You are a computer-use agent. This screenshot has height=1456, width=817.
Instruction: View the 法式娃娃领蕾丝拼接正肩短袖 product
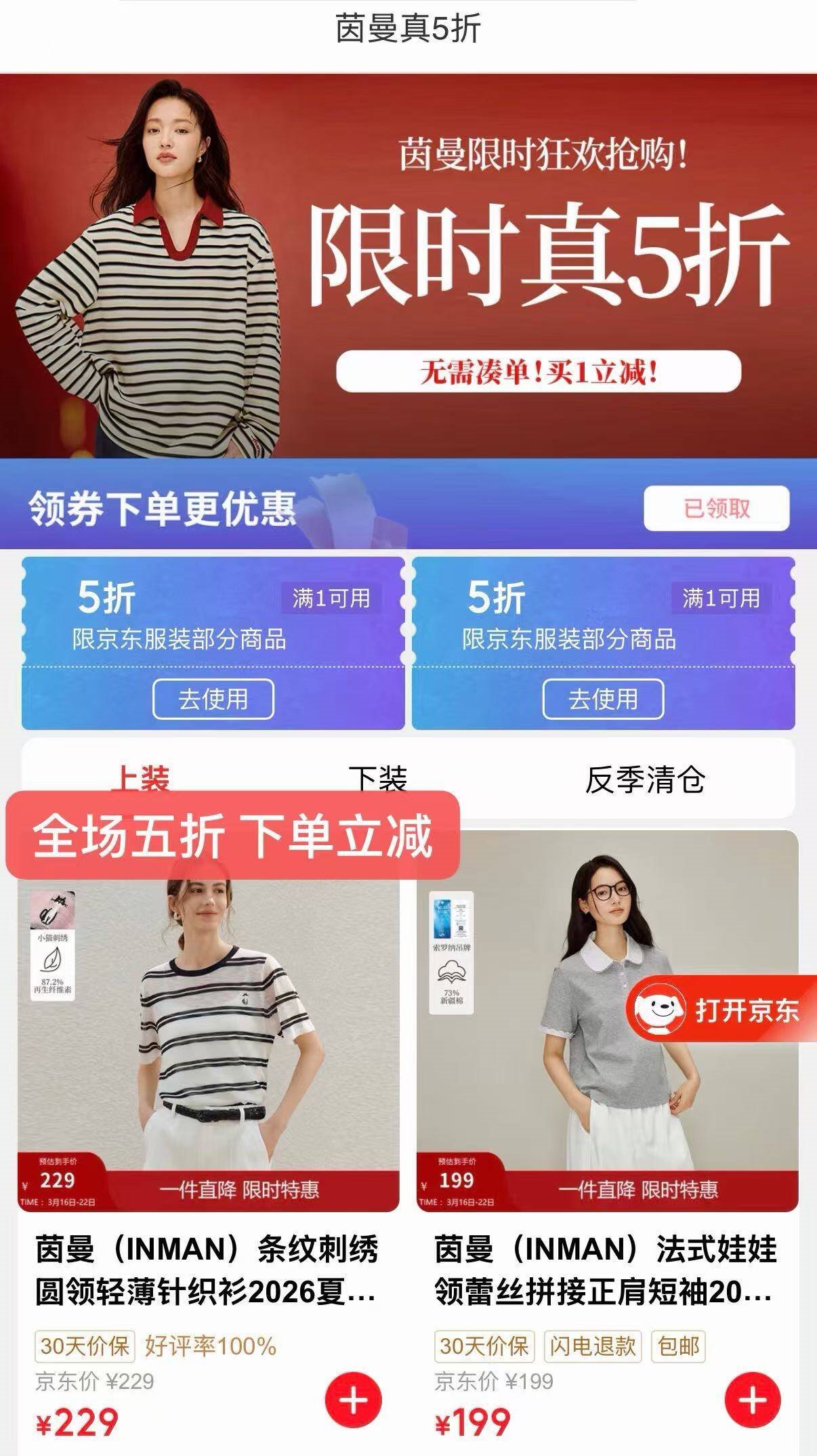coord(605,1270)
